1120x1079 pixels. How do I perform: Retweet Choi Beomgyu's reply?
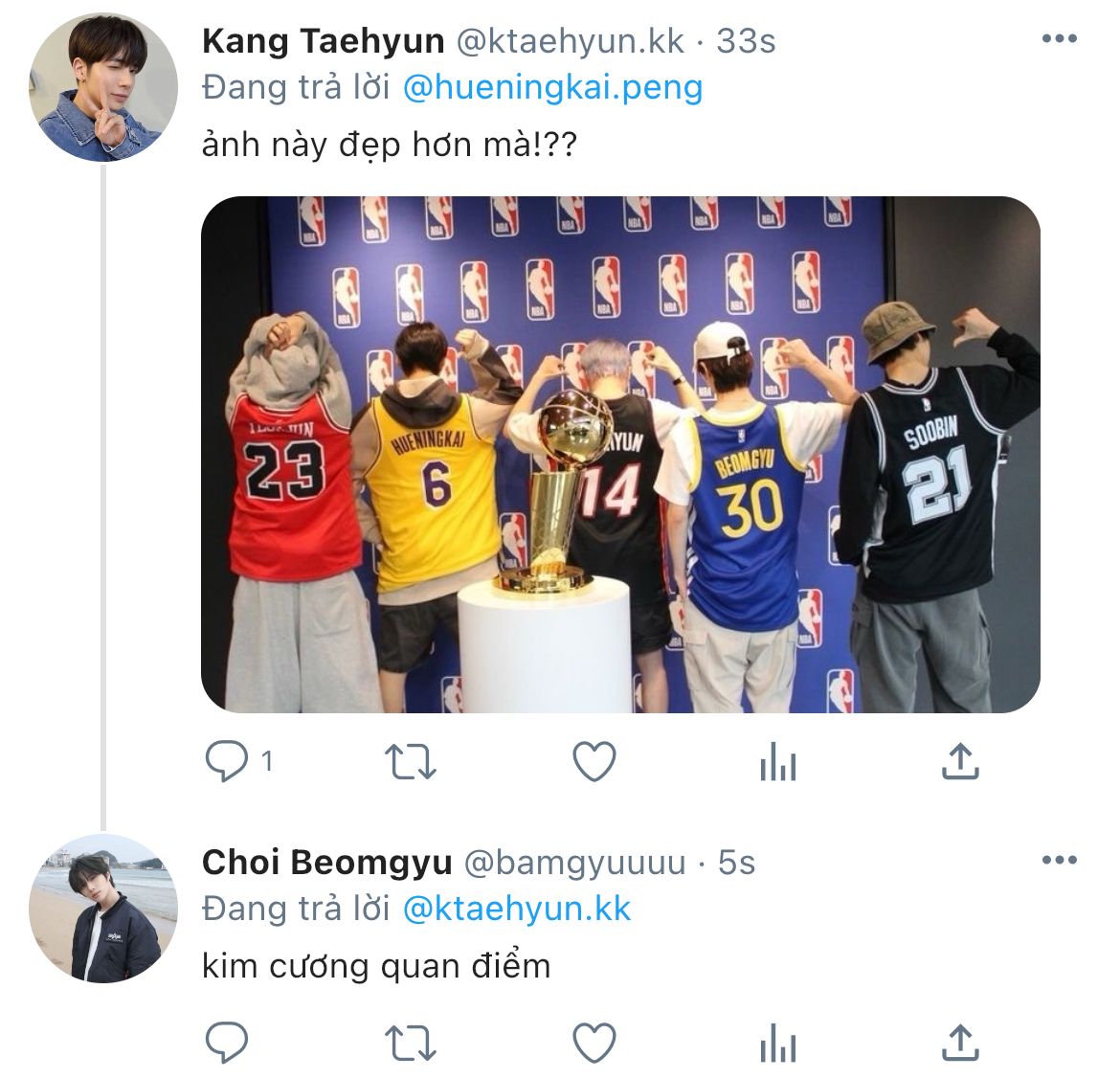(x=410, y=1043)
